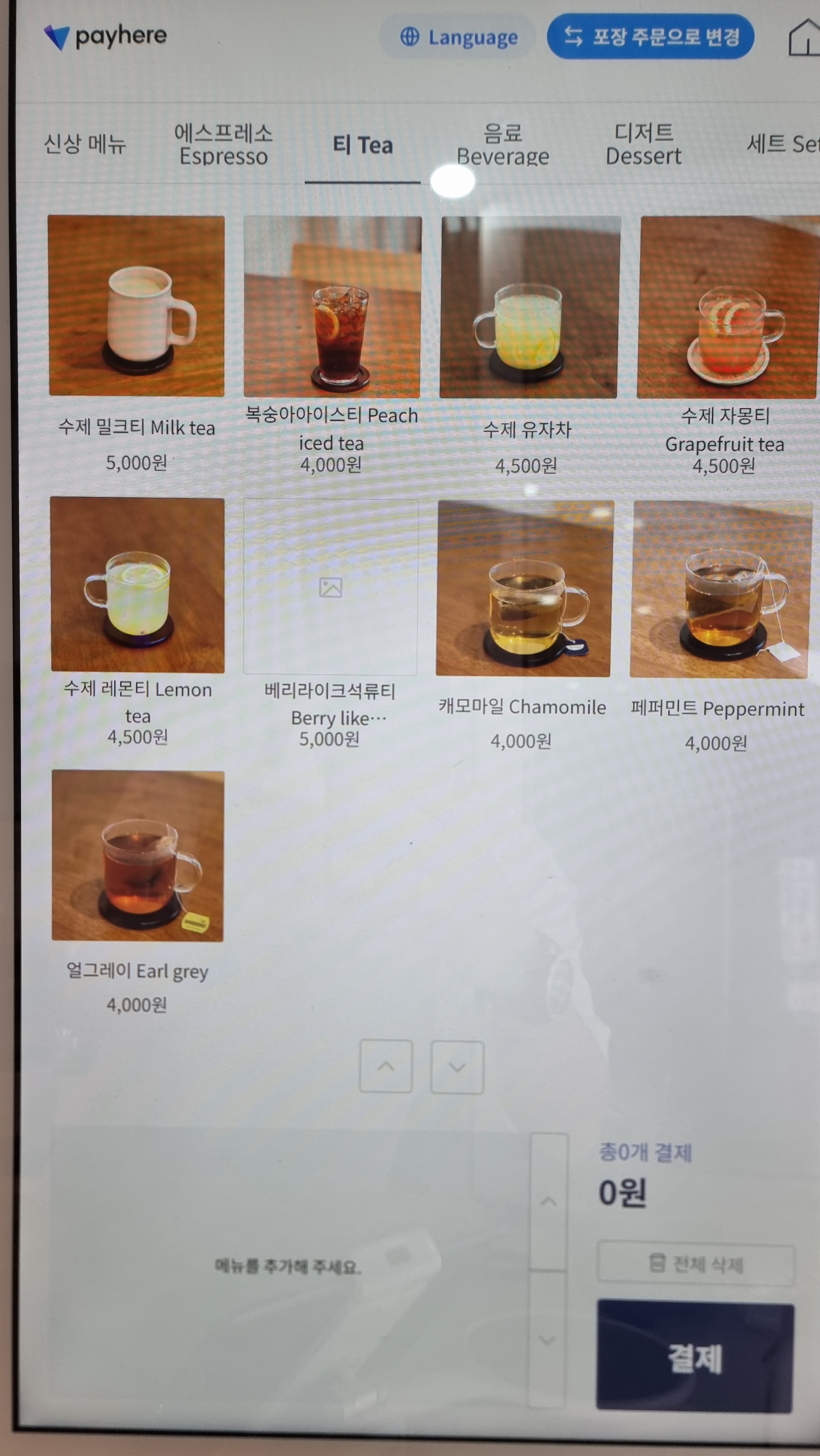Clear the cart with 전체 삭제
The image size is (820, 1456).
695,1263
